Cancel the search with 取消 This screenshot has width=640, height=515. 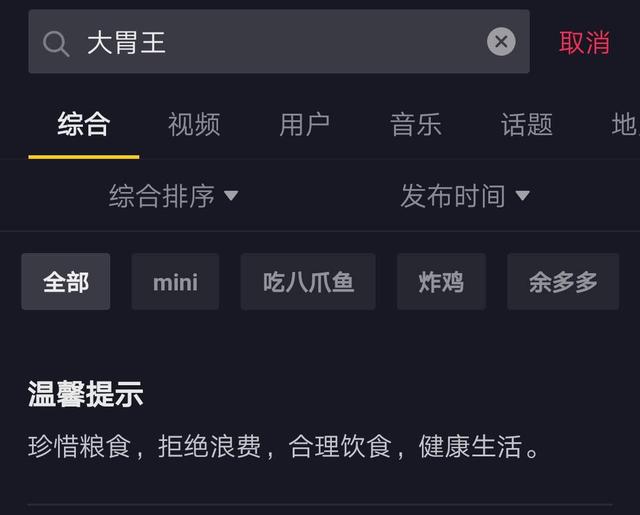(x=584, y=42)
